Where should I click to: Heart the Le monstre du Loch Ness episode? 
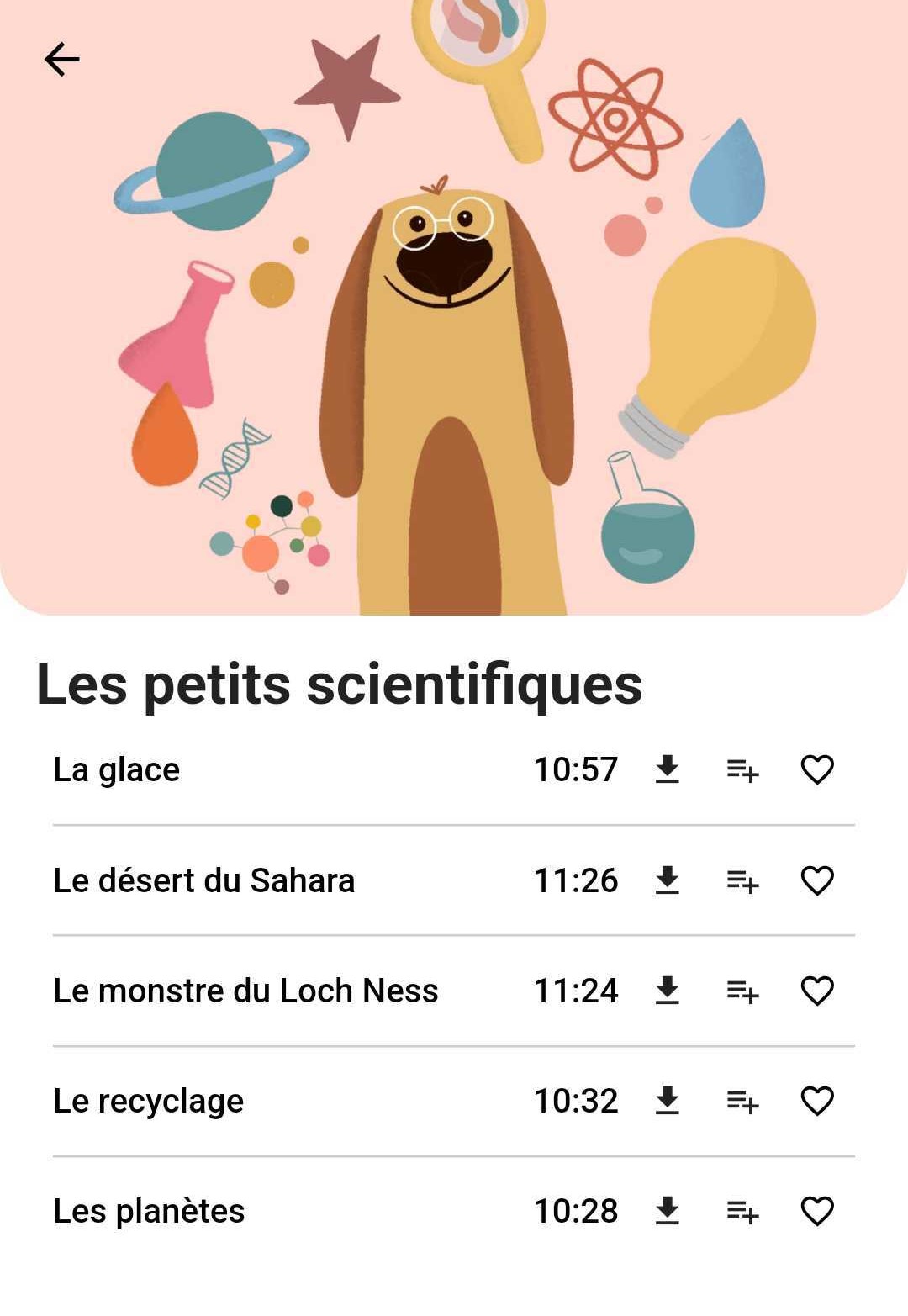click(x=817, y=991)
